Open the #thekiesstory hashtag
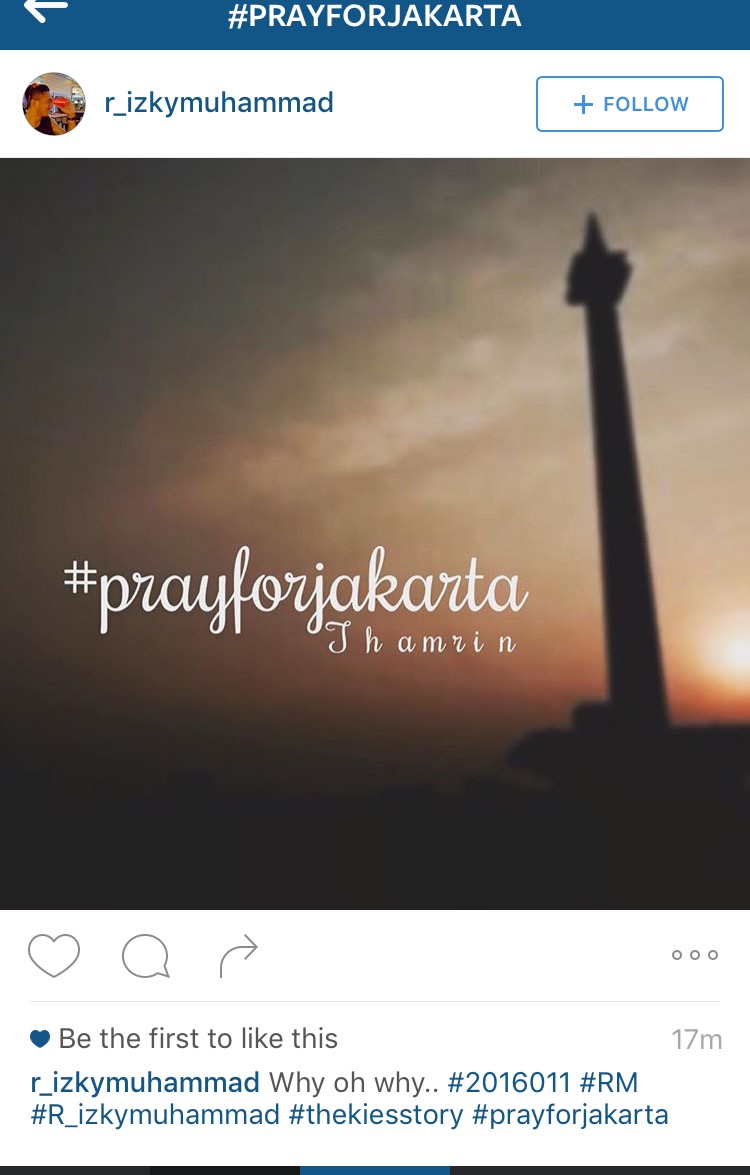 coord(376,1115)
